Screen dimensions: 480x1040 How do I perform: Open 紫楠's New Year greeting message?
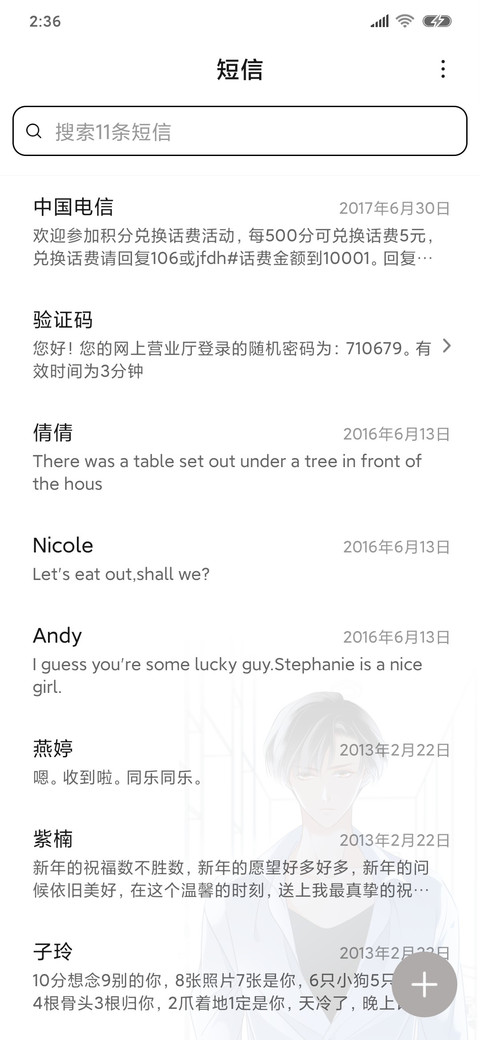click(240, 865)
